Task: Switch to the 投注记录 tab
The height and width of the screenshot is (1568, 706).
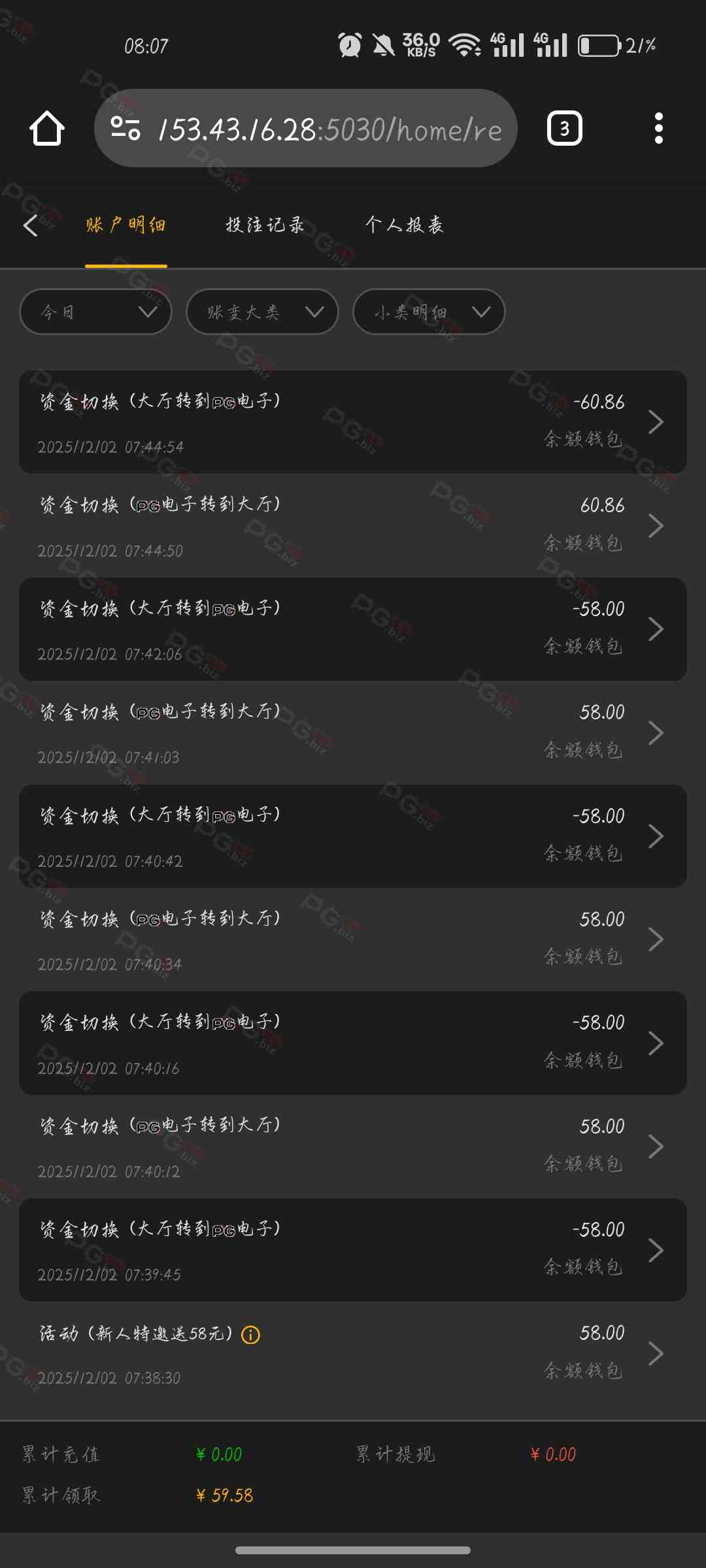Action: pyautogui.click(x=265, y=225)
